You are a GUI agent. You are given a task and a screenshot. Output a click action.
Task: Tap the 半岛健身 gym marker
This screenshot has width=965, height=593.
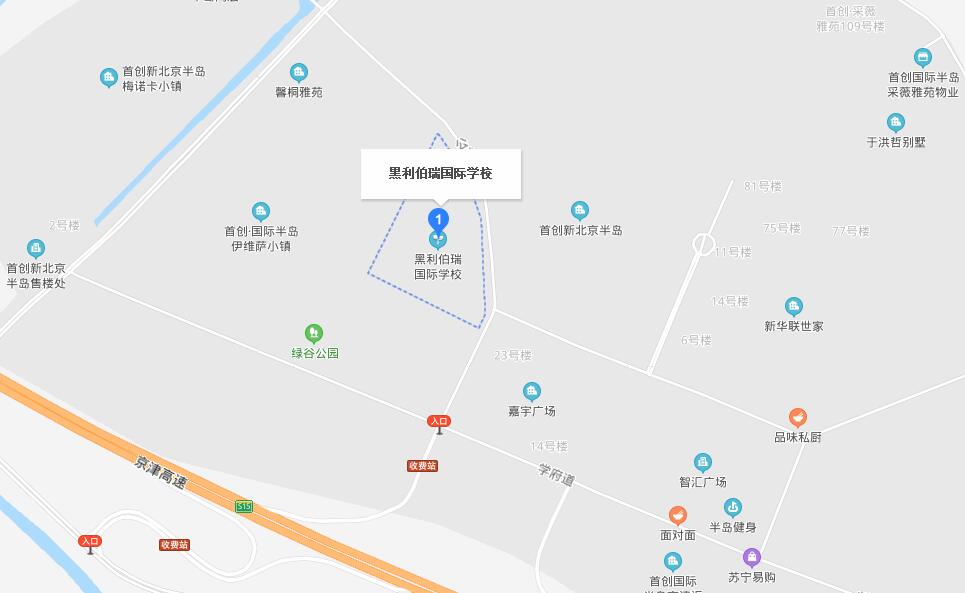coord(733,507)
